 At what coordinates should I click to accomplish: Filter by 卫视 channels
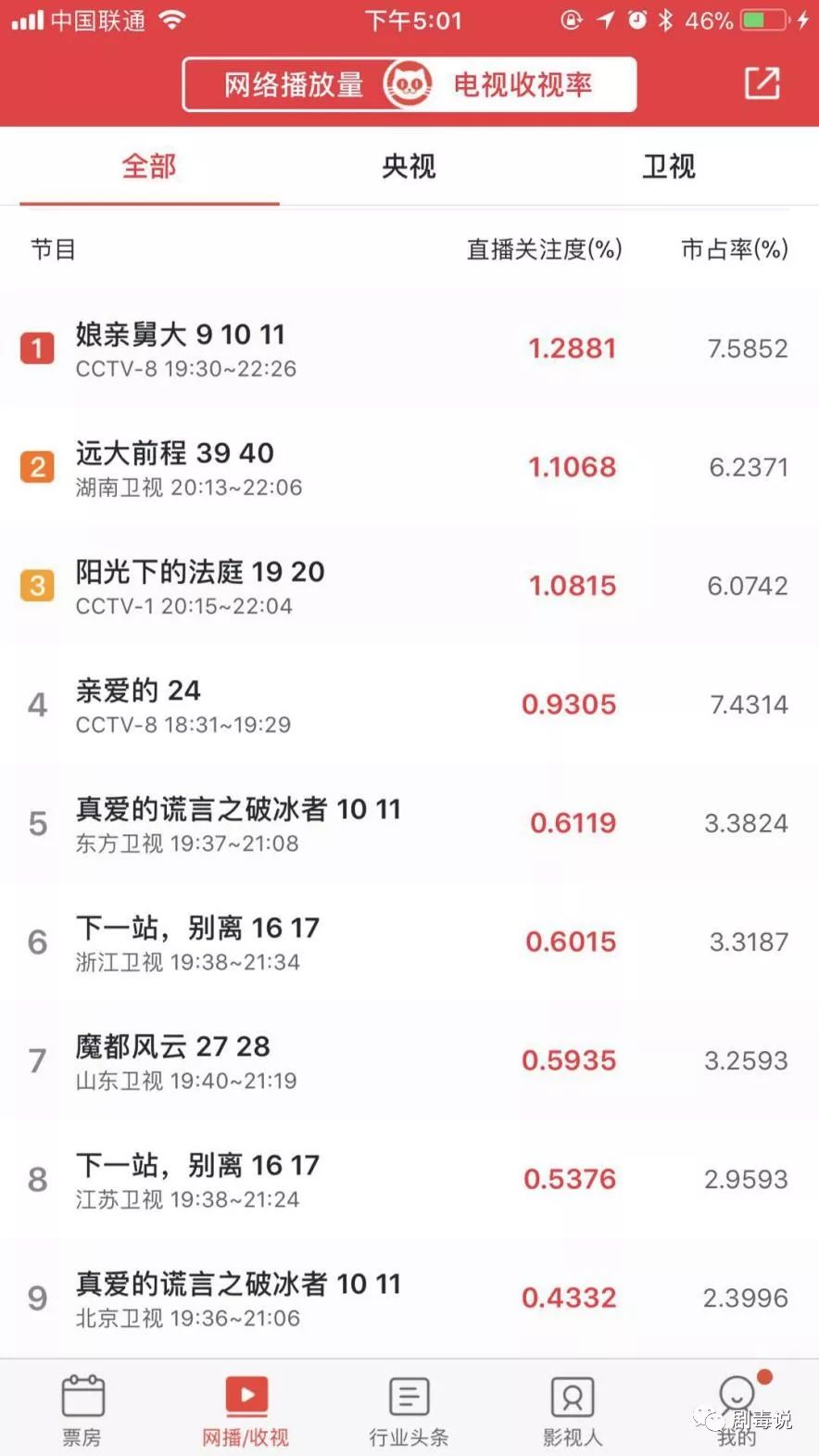click(x=668, y=167)
